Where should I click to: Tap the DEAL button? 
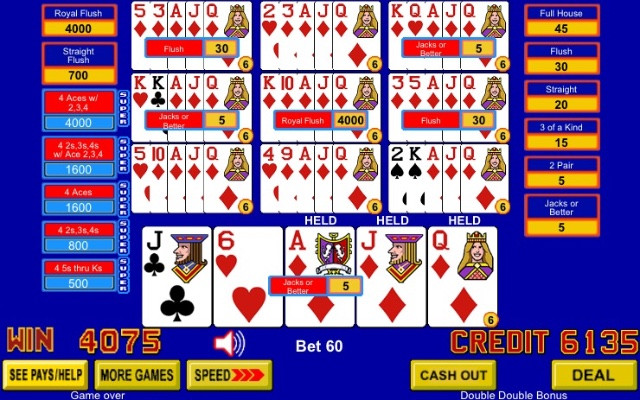pos(594,375)
